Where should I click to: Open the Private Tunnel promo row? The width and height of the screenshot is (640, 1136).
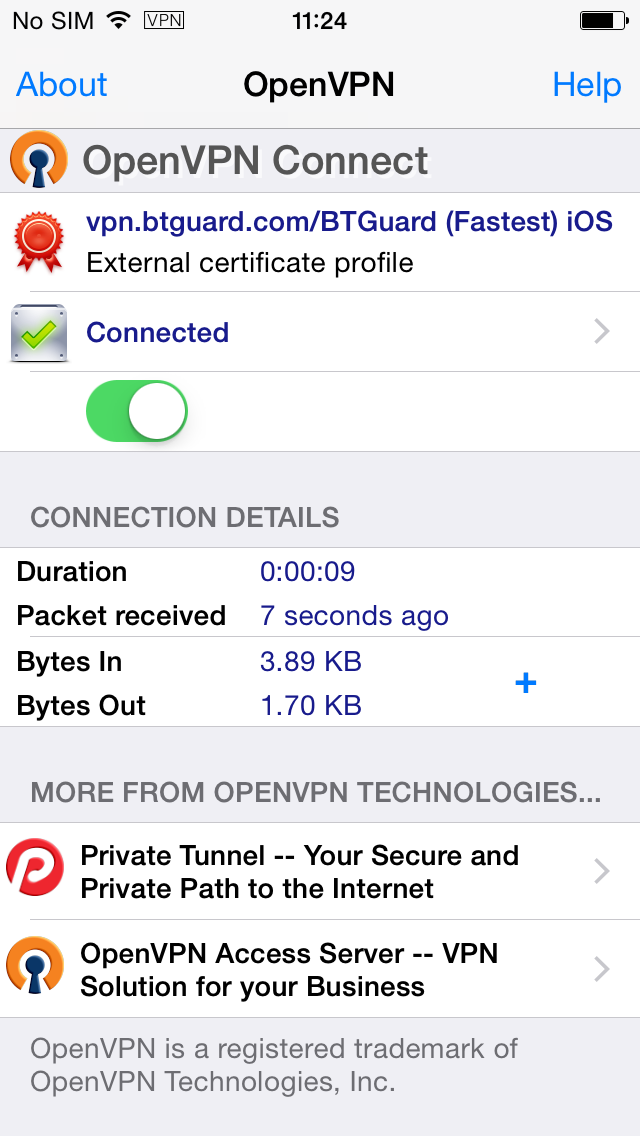pyautogui.click(x=320, y=872)
